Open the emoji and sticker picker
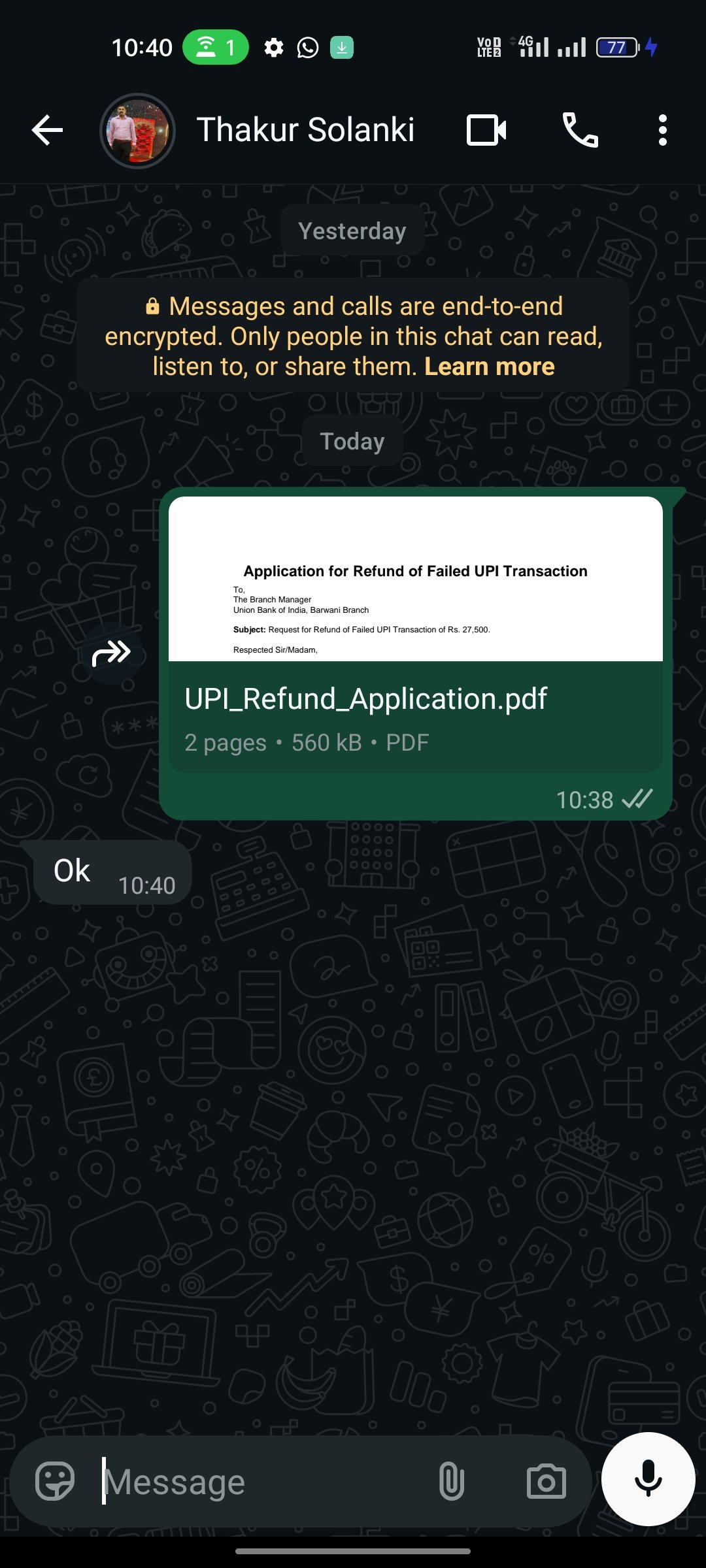The width and height of the screenshot is (706, 1568). [55, 1480]
